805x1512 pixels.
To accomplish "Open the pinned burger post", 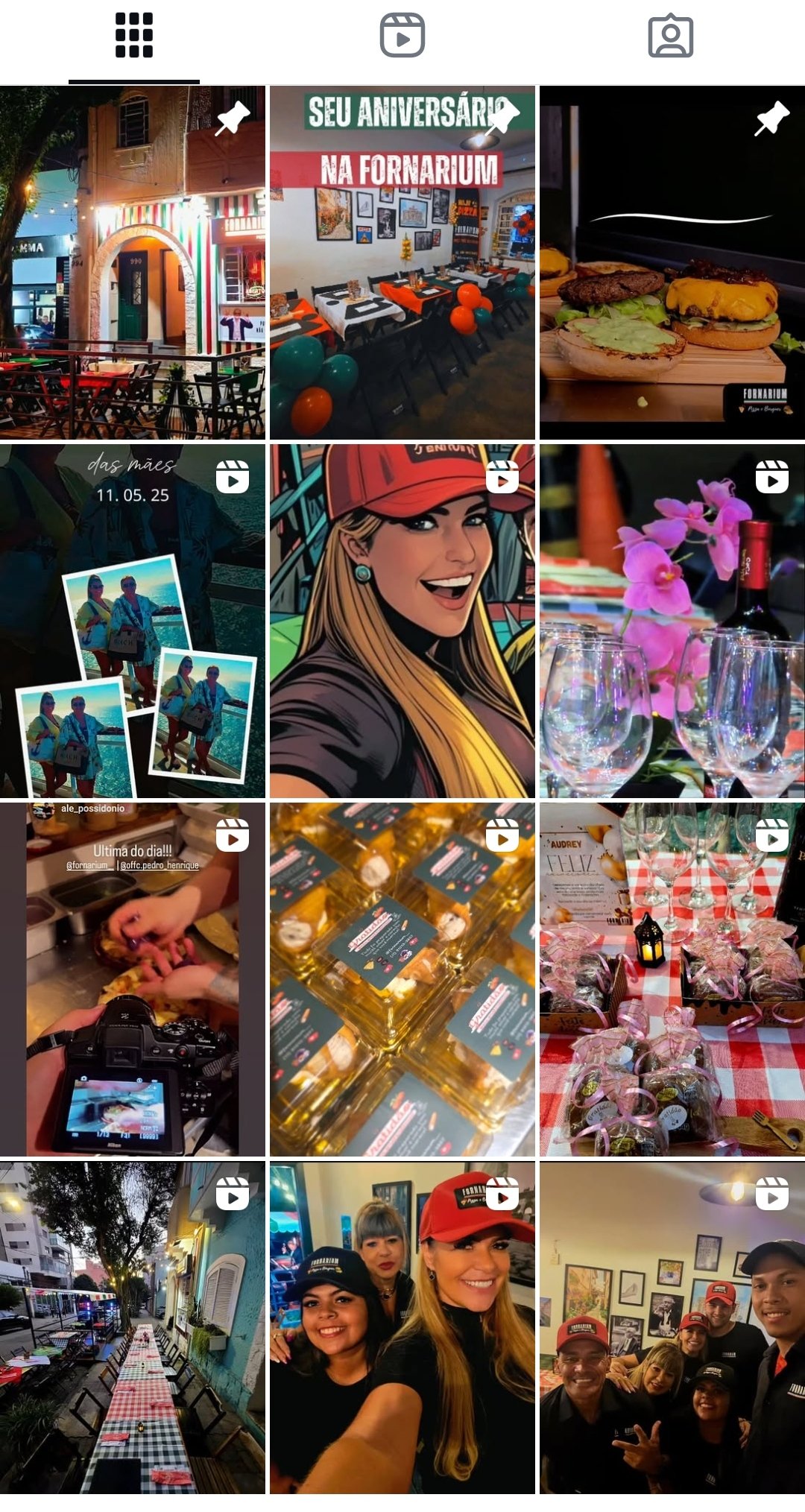I will point(672,262).
